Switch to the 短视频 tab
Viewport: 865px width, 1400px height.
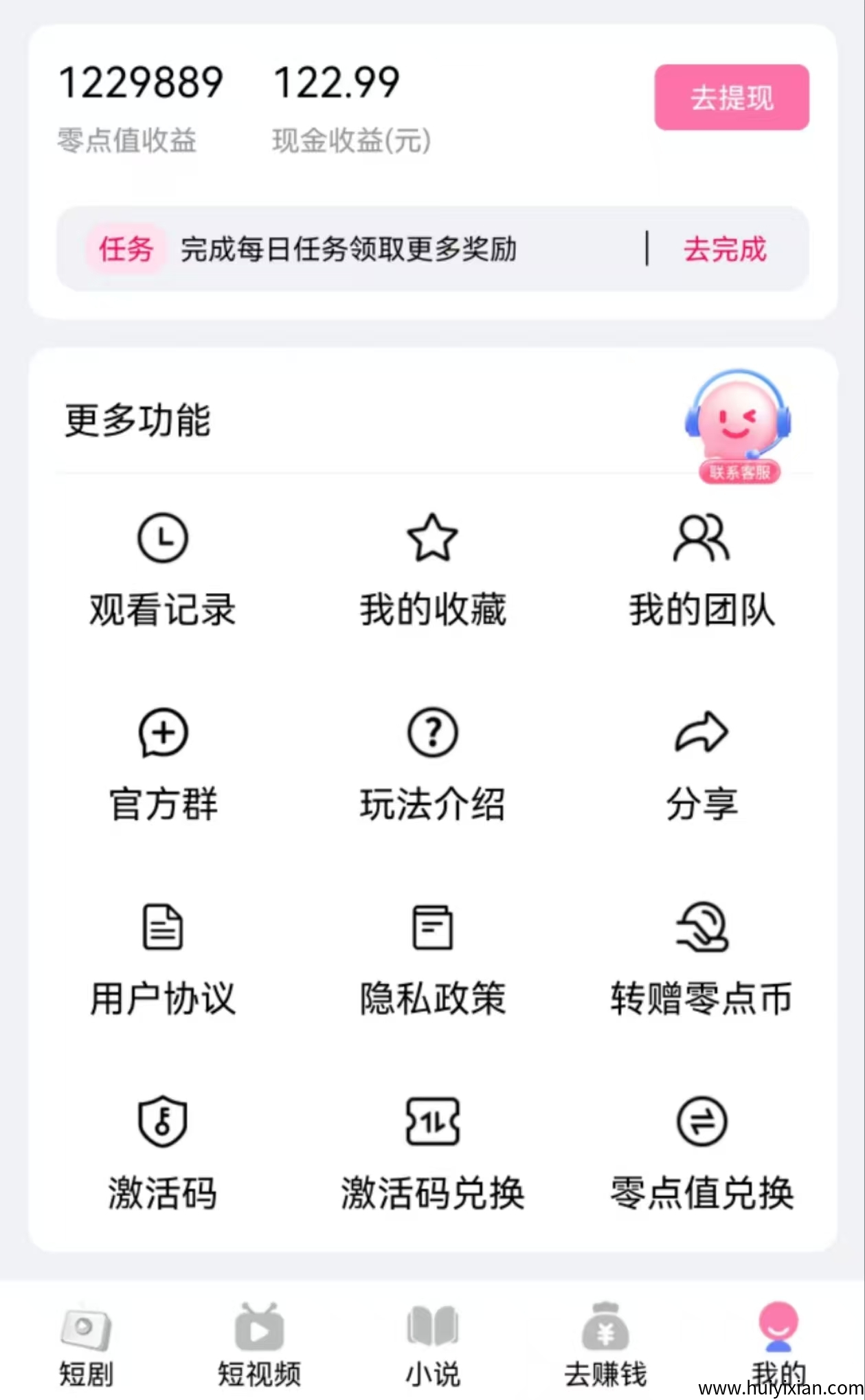pyautogui.click(x=260, y=1344)
